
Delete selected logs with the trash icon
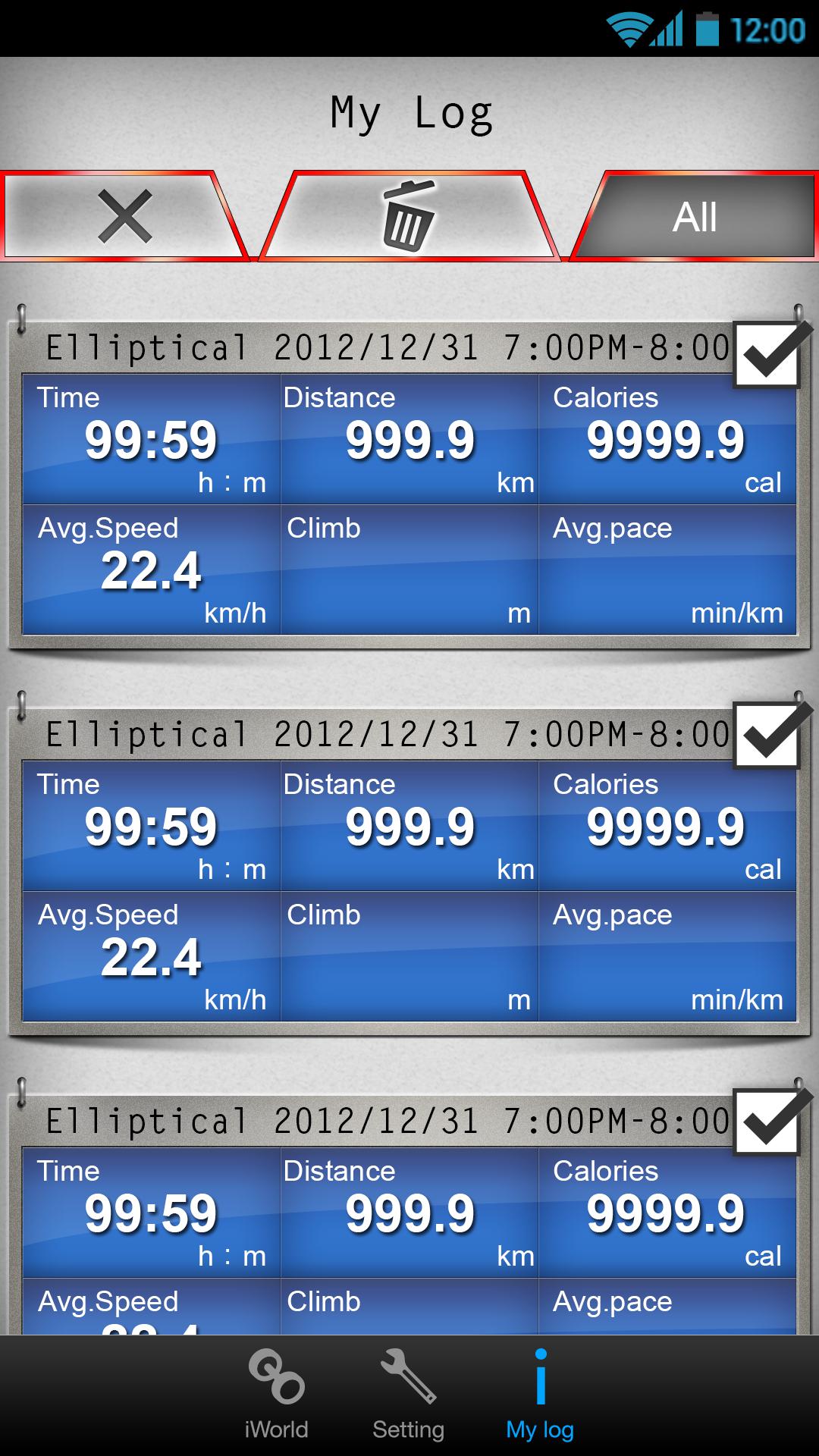(x=409, y=216)
